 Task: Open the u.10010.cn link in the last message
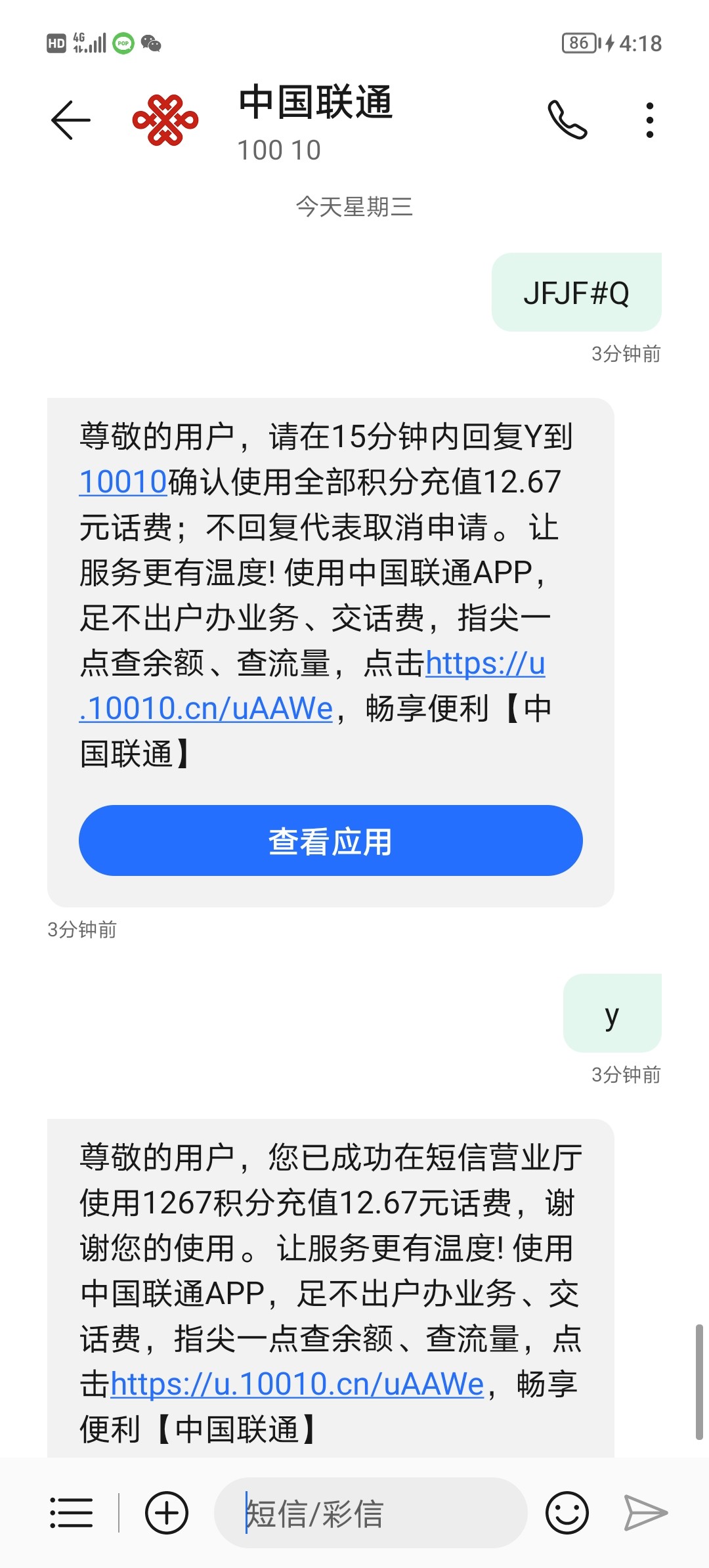click(297, 1383)
